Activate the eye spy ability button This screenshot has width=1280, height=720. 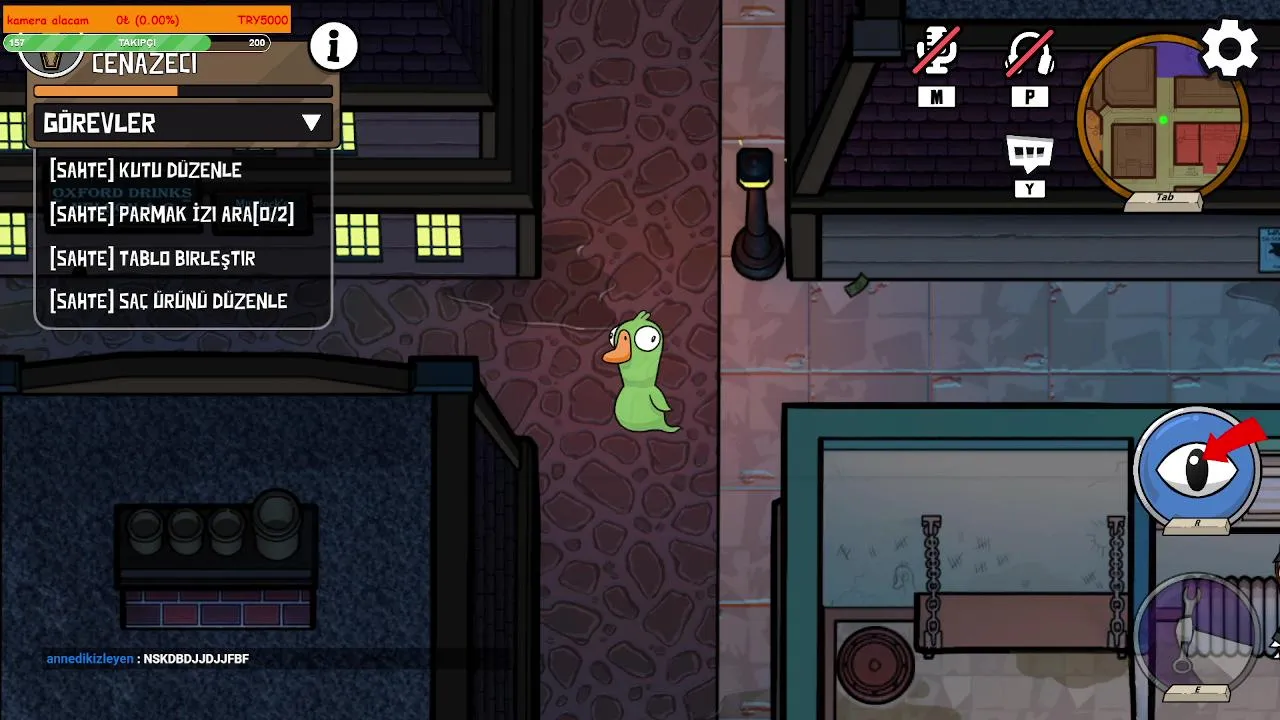[x=1196, y=468]
